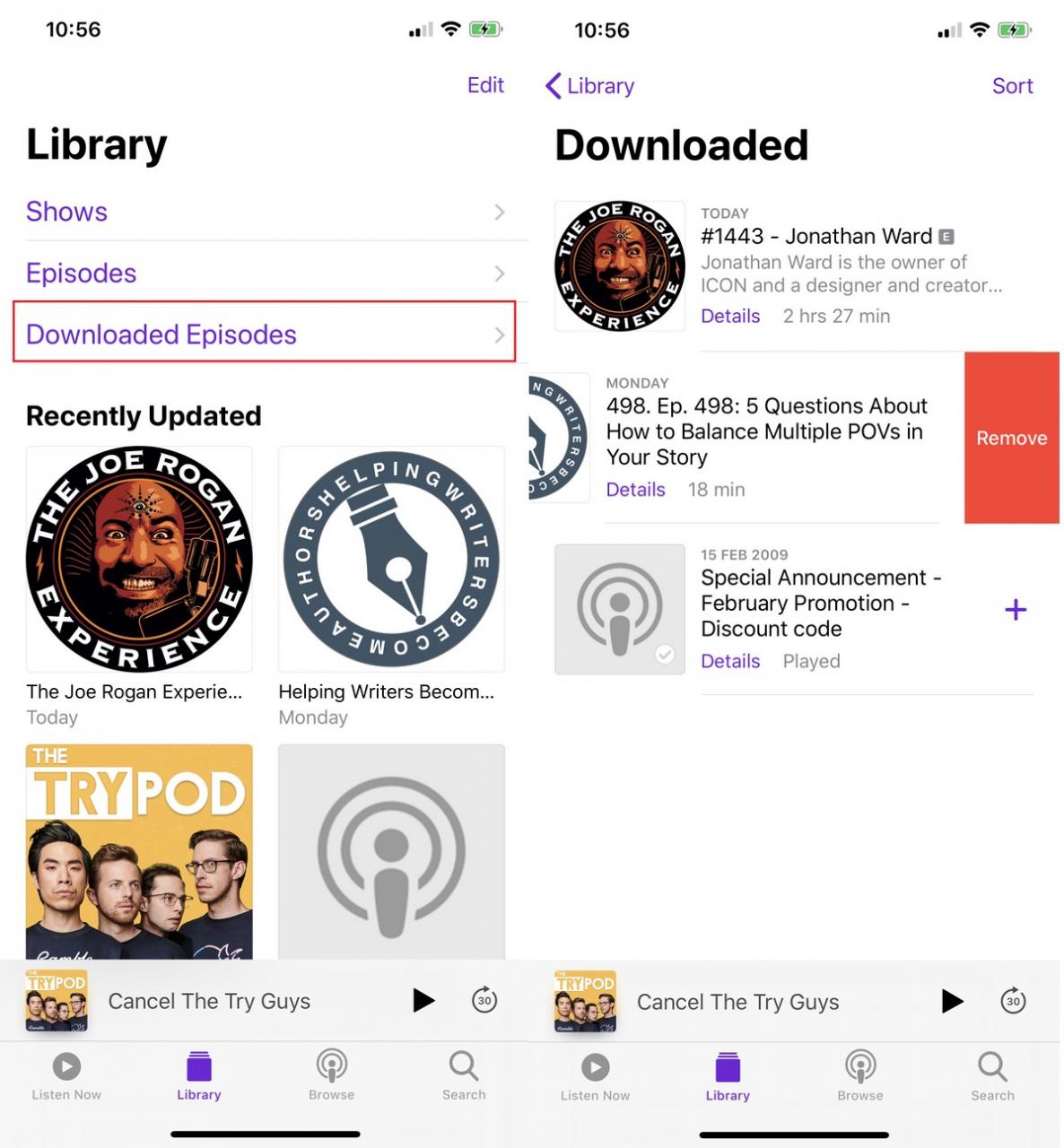Open The TryPod show tile
1064x1148 pixels.
click(x=139, y=852)
